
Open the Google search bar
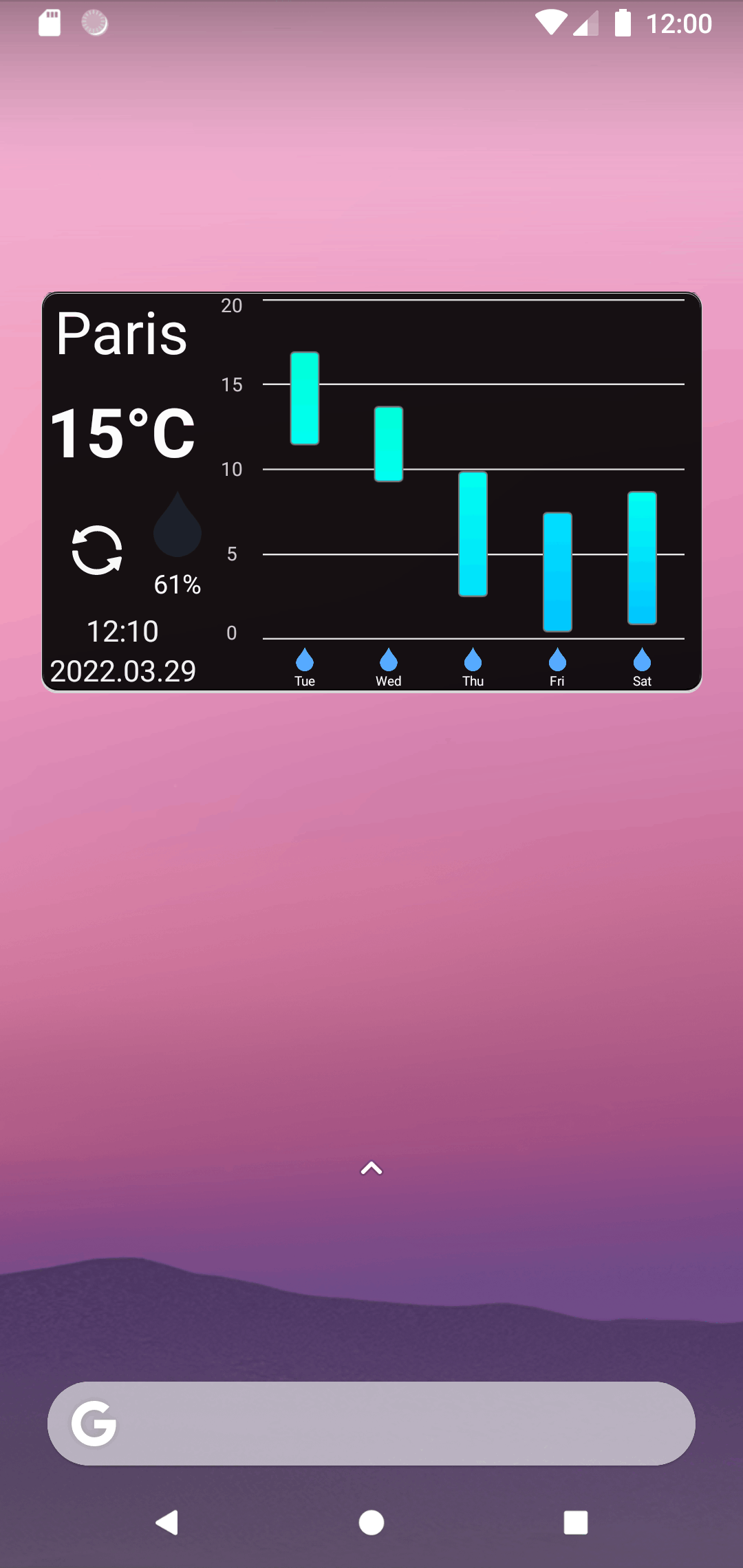(x=371, y=1424)
